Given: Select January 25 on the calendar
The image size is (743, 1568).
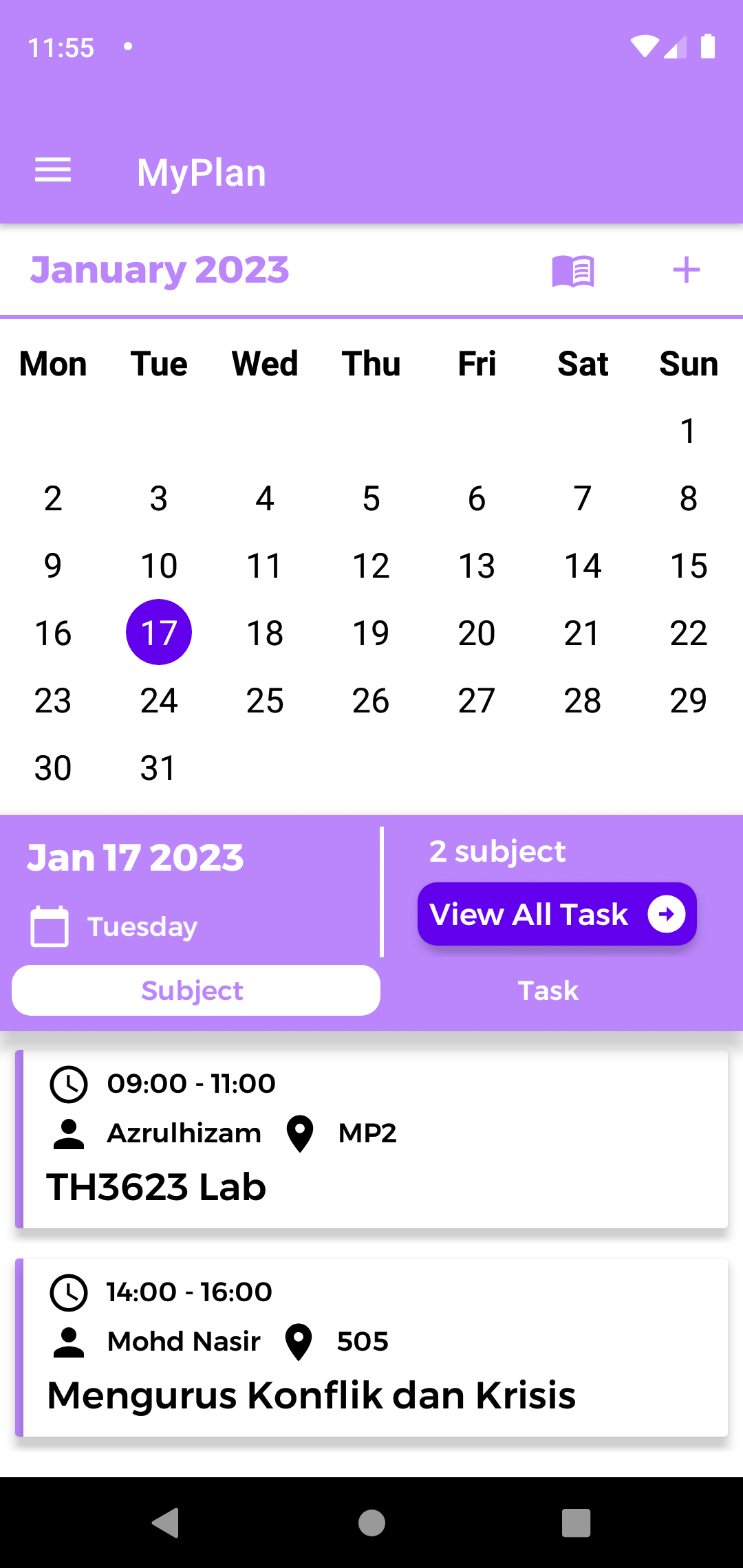Looking at the screenshot, I should coord(265,700).
